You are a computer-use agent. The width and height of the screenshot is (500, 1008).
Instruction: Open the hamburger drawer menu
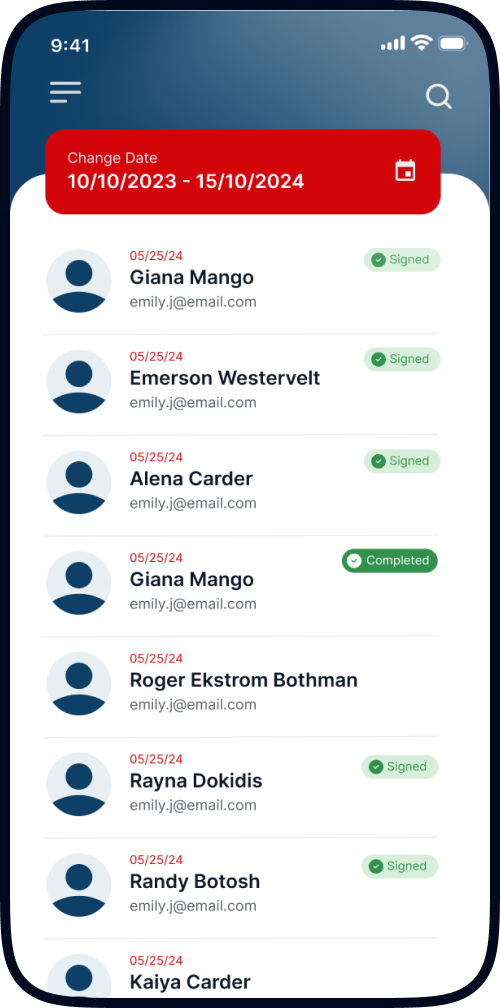66,93
